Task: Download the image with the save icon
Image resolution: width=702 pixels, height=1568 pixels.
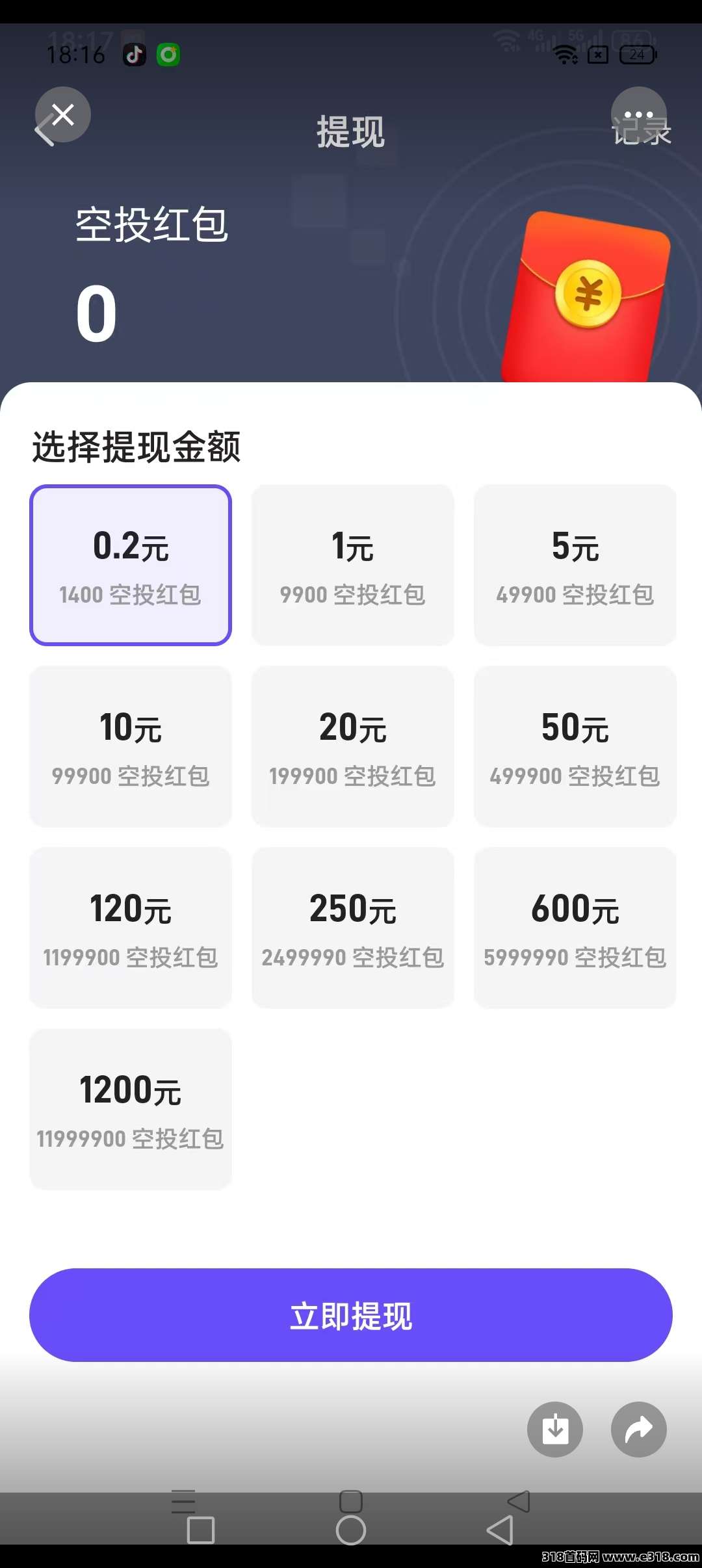Action: 555,1429
